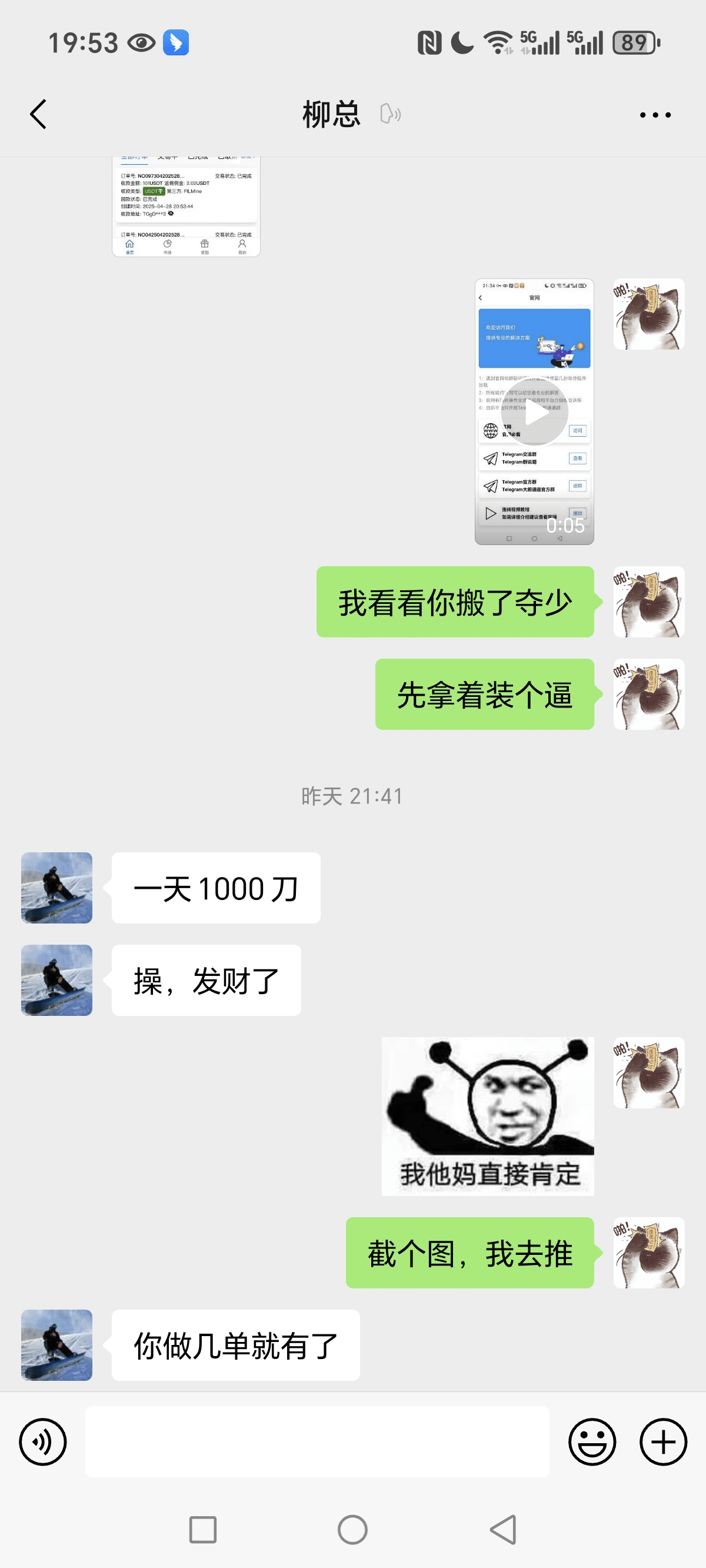Tap system home button
This screenshot has height=1568, width=706.
pos(352,1530)
